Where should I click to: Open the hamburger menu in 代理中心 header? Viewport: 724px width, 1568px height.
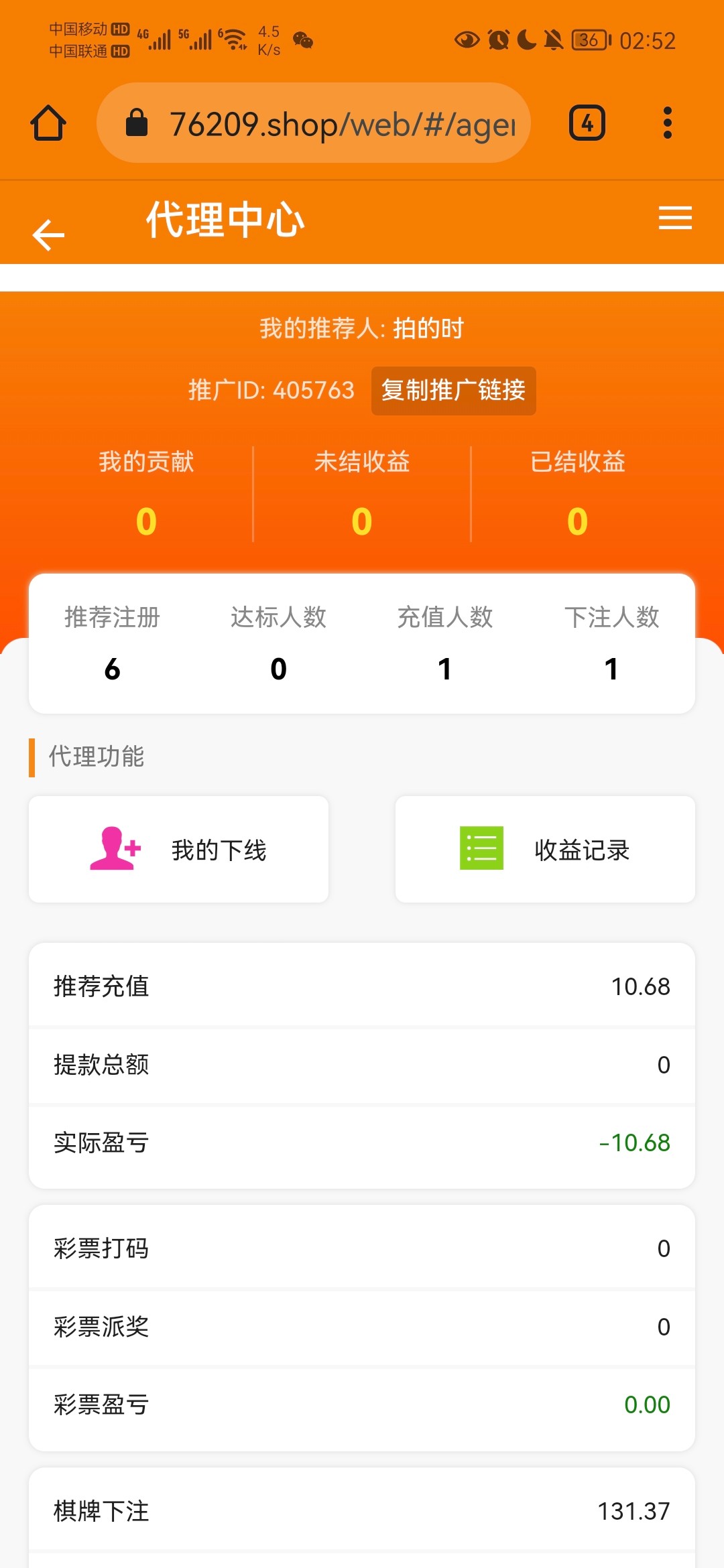[x=675, y=218]
